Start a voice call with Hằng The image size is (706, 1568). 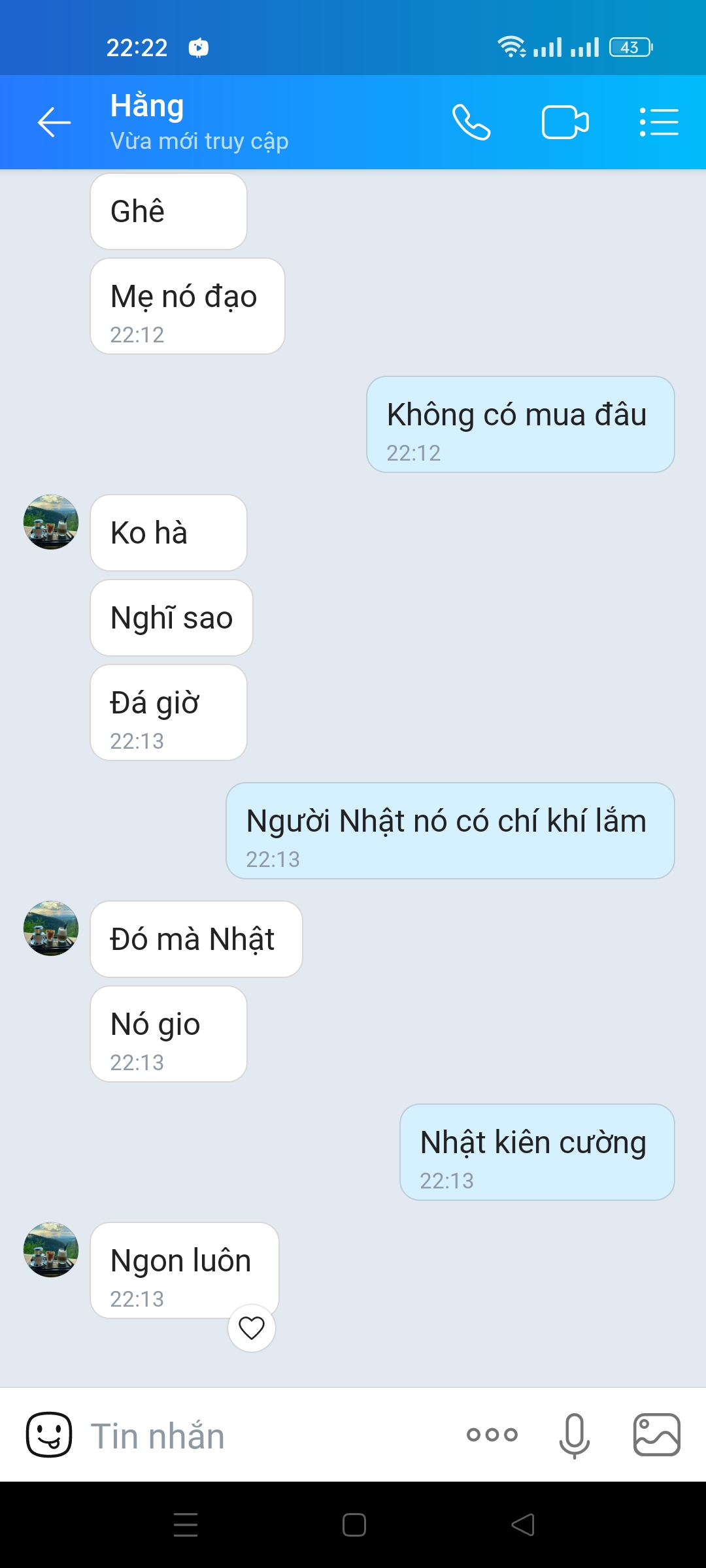[x=471, y=123]
